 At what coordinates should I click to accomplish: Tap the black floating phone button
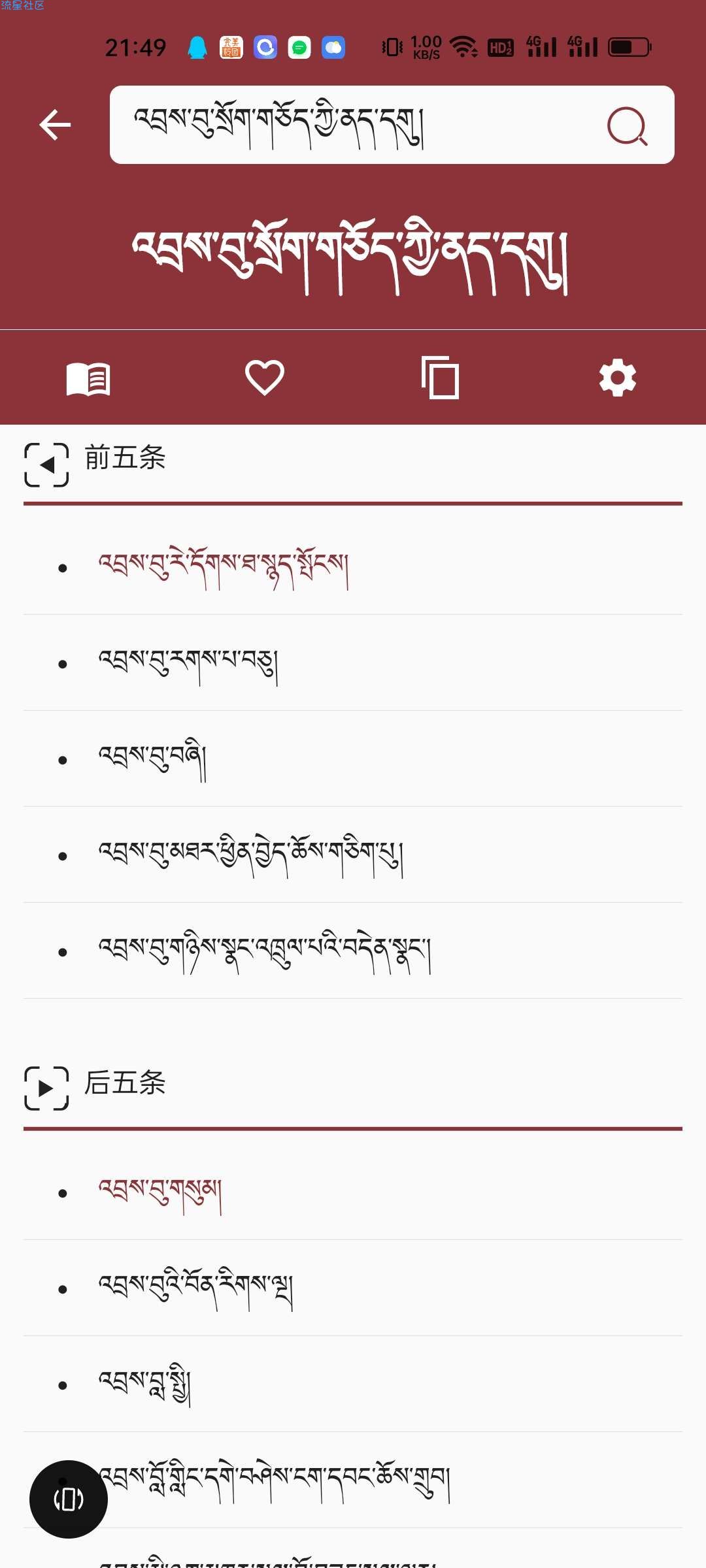(69, 1499)
